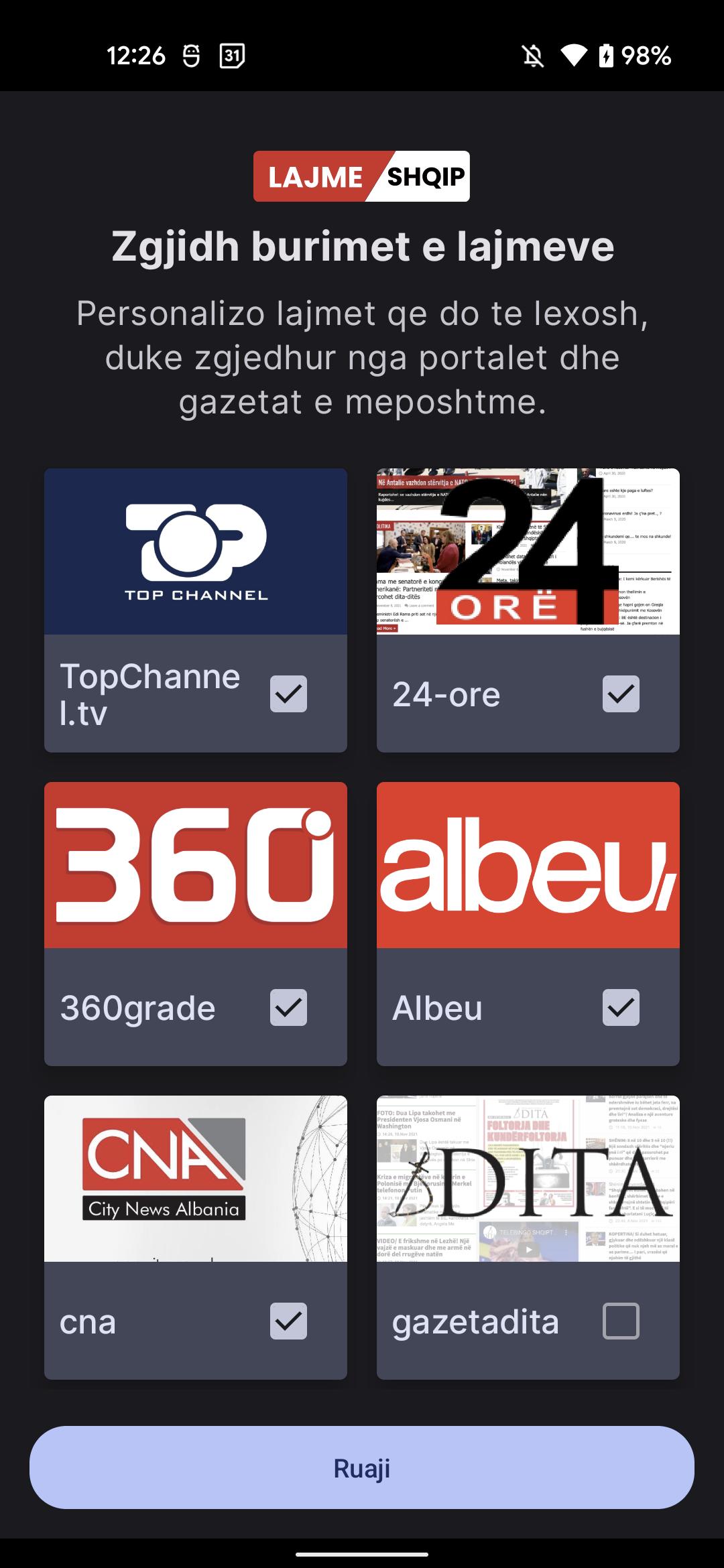
Task: Enable the gazetadita news source
Action: point(621,1321)
